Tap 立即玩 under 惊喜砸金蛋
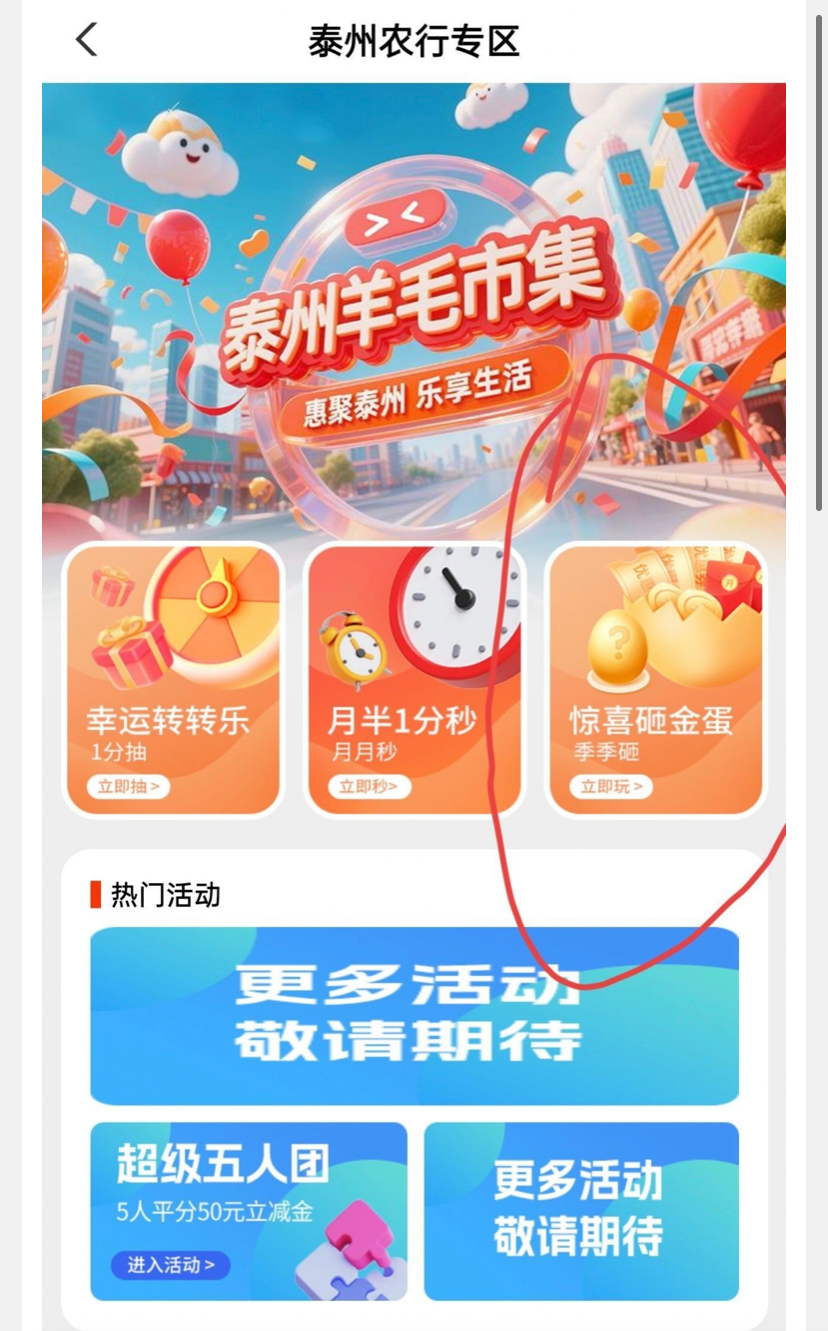 click(612, 787)
